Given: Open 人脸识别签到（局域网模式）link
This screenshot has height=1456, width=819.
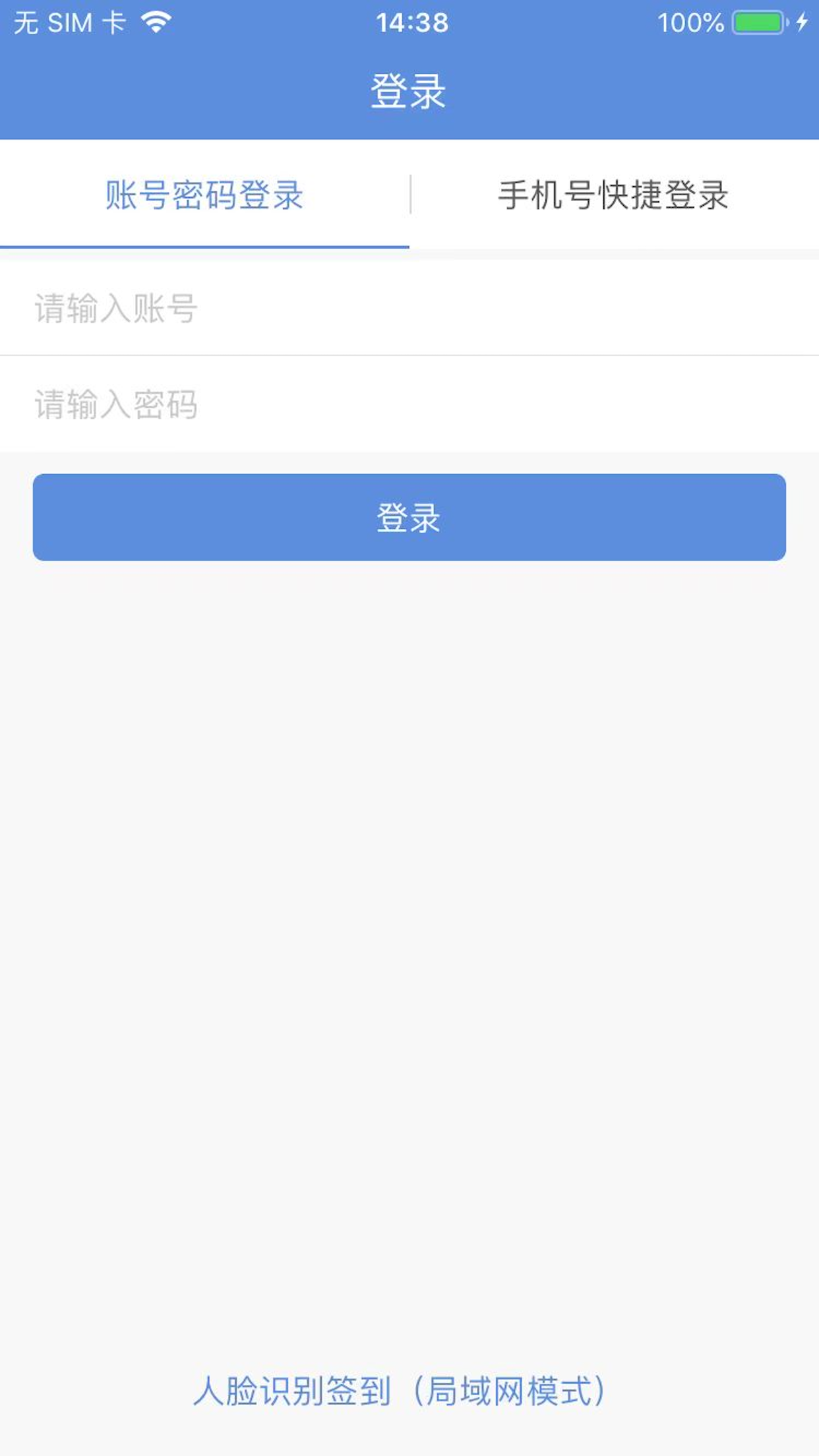Looking at the screenshot, I should click(400, 1391).
